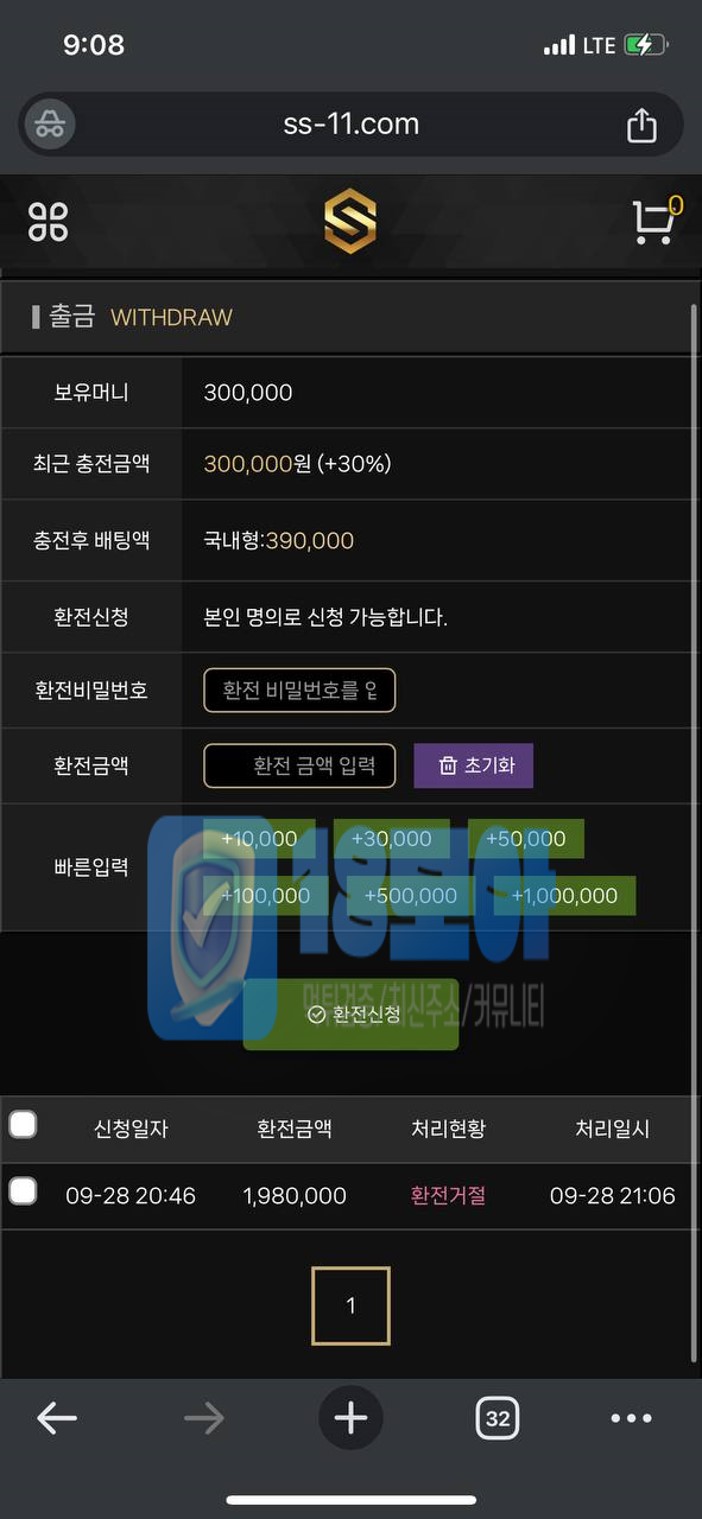Open the browser tab switcher showing 32
Viewport: 702px width, 1519px height.
point(497,1417)
